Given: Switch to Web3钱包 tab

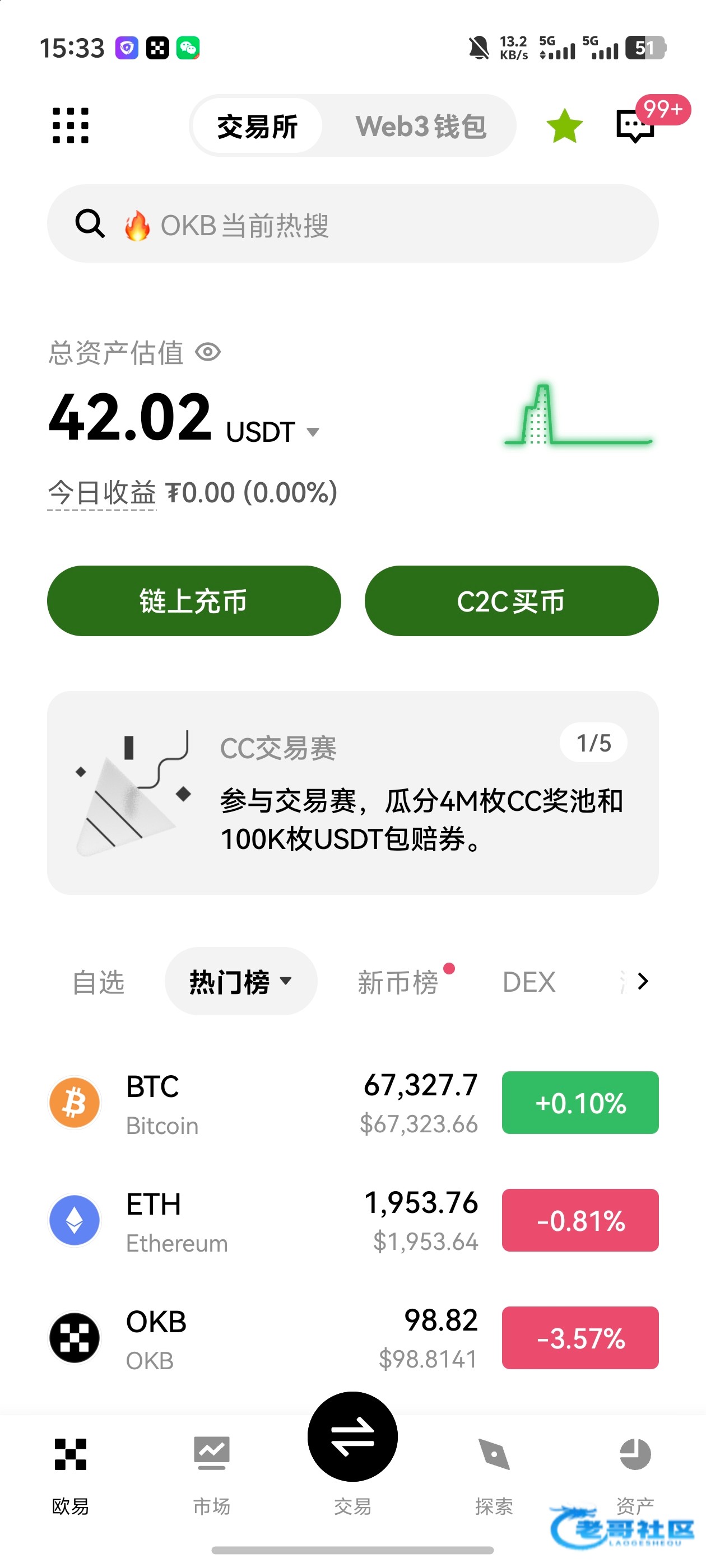Looking at the screenshot, I should pos(420,126).
